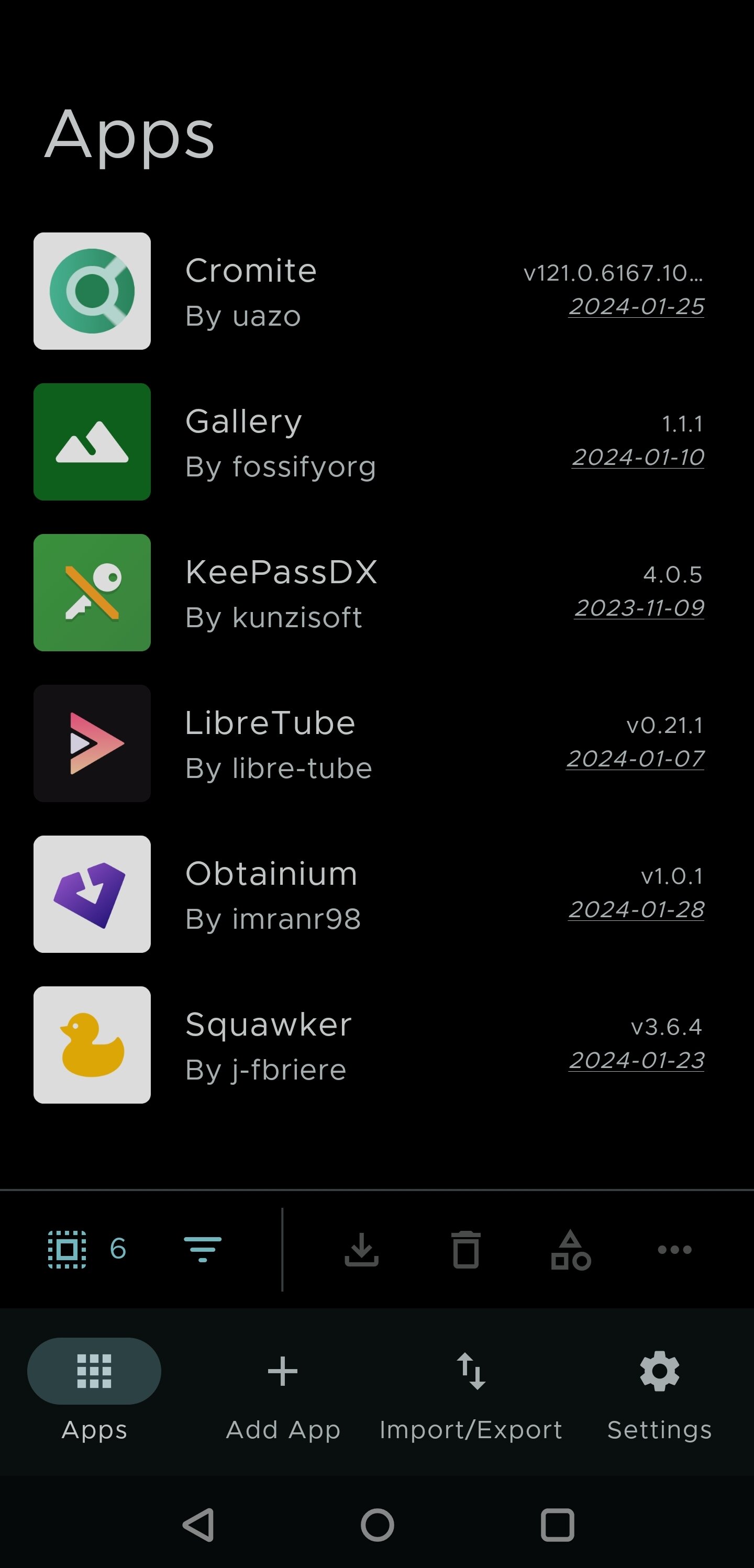View KeePassDX changes dated 2023-11-09
The image size is (754, 1568).
coord(639,608)
